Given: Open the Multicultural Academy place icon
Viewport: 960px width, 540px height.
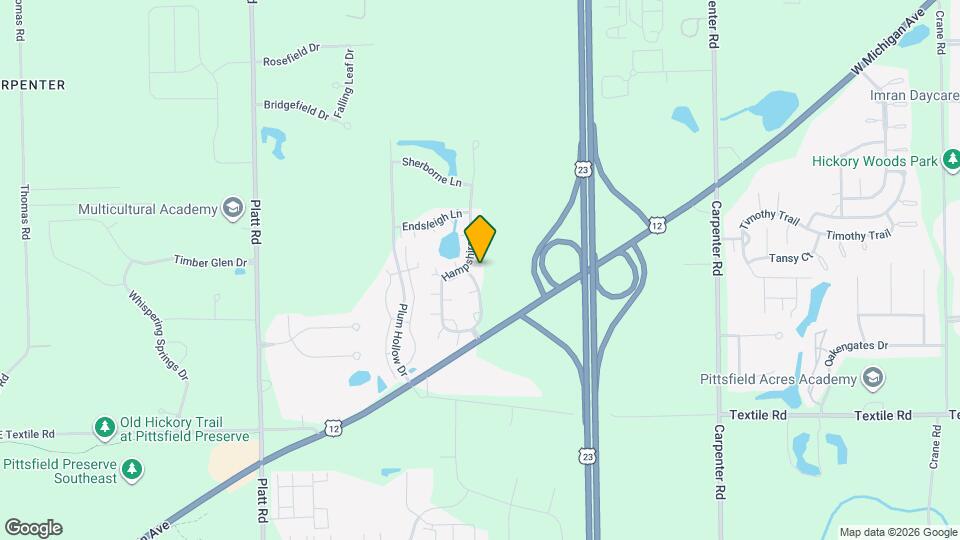Looking at the screenshot, I should [x=233, y=208].
